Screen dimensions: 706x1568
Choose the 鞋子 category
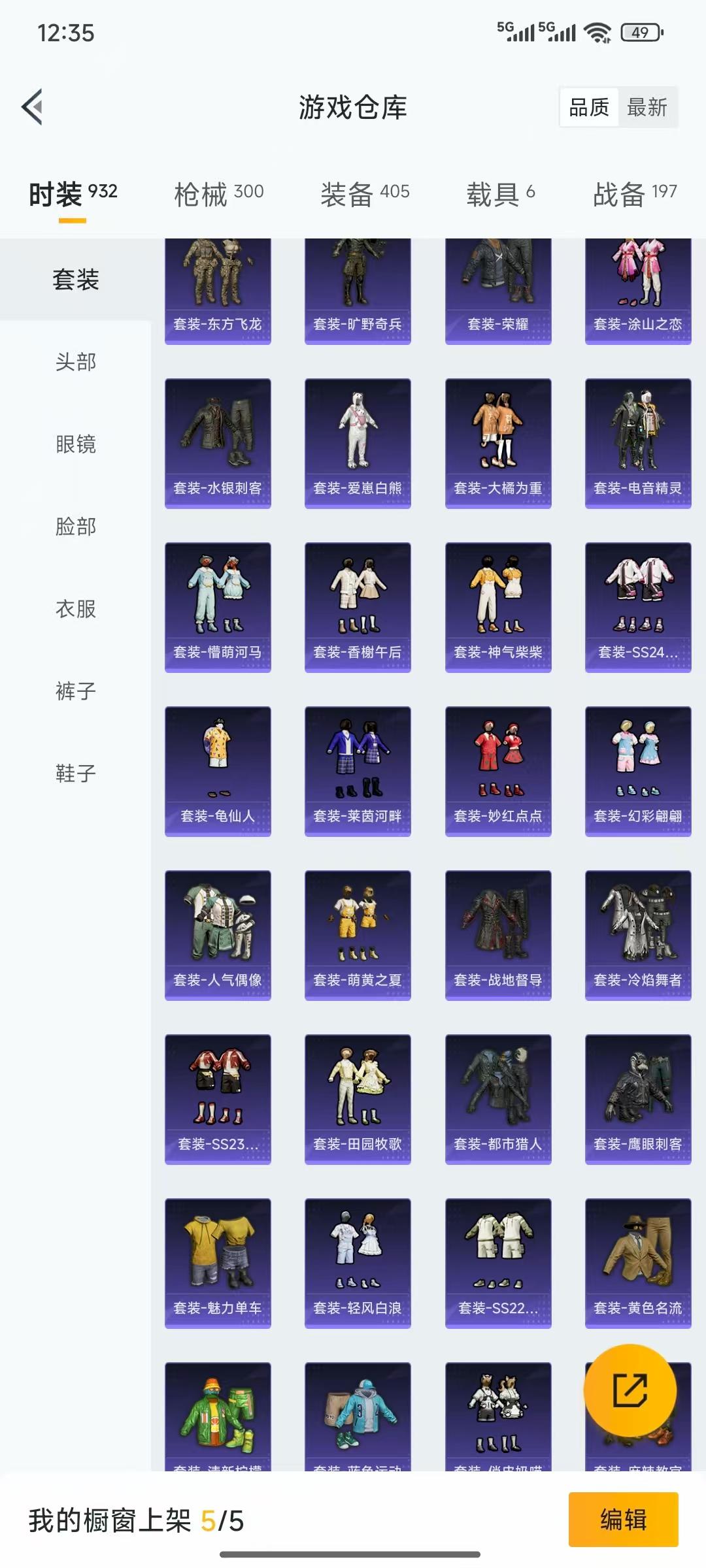click(76, 774)
